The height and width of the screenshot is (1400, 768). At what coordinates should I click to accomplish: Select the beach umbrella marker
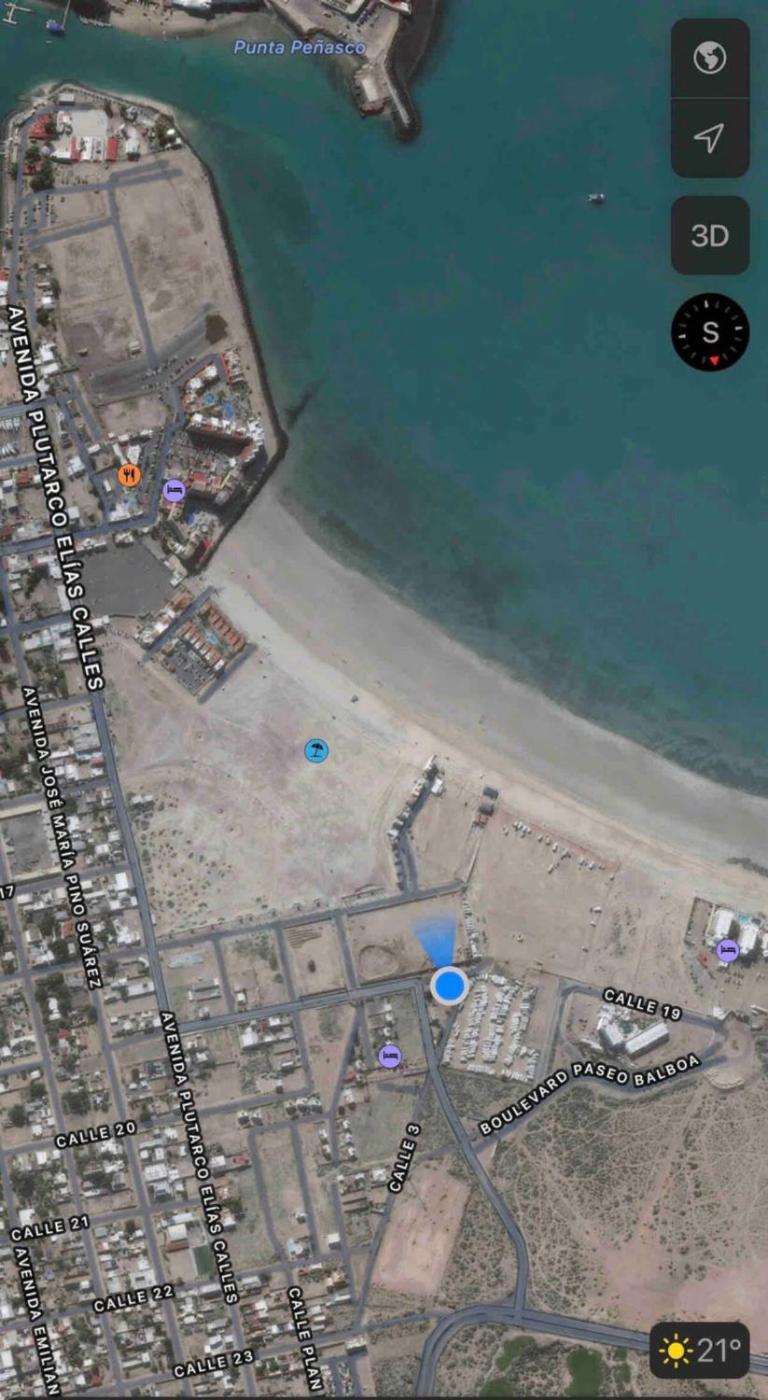coord(316,750)
